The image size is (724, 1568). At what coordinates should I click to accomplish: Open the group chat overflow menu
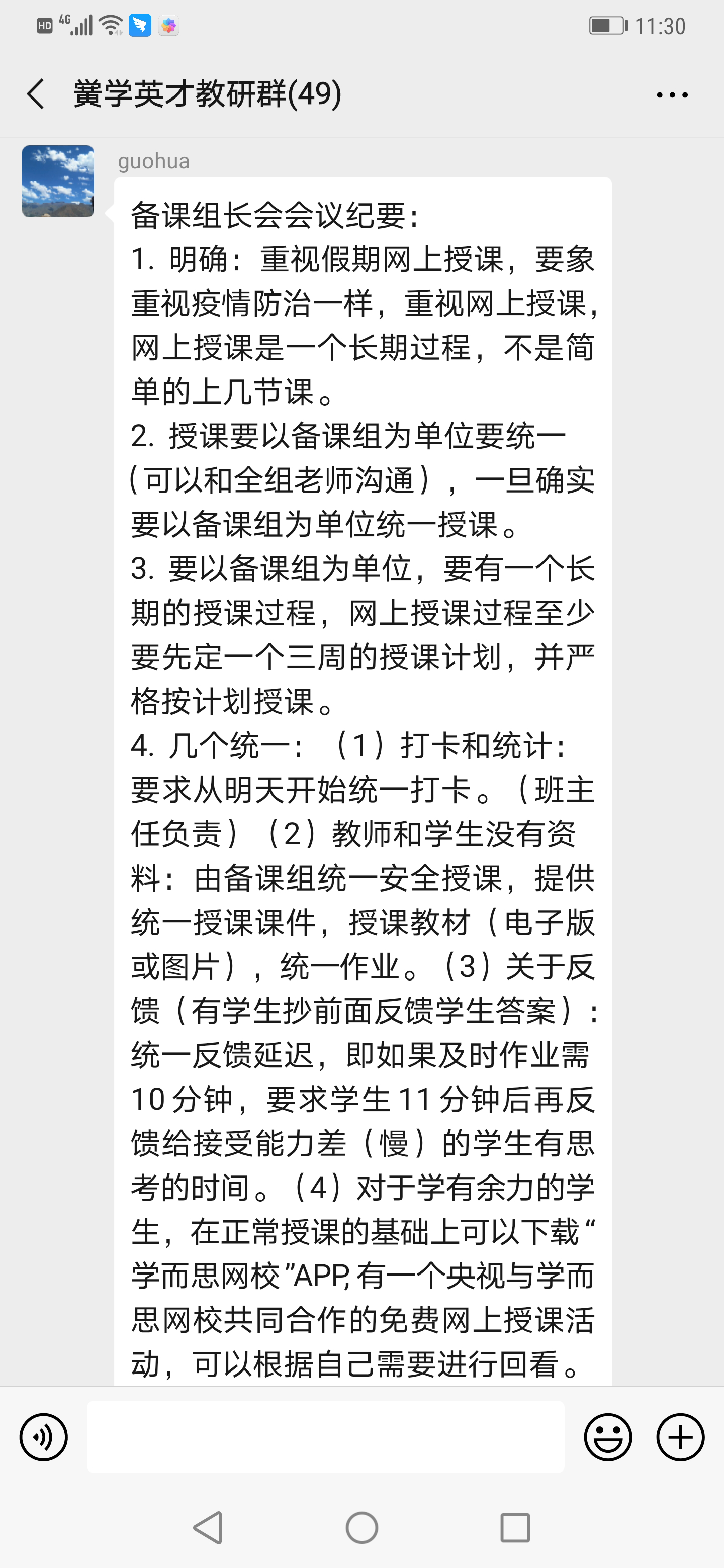(672, 95)
